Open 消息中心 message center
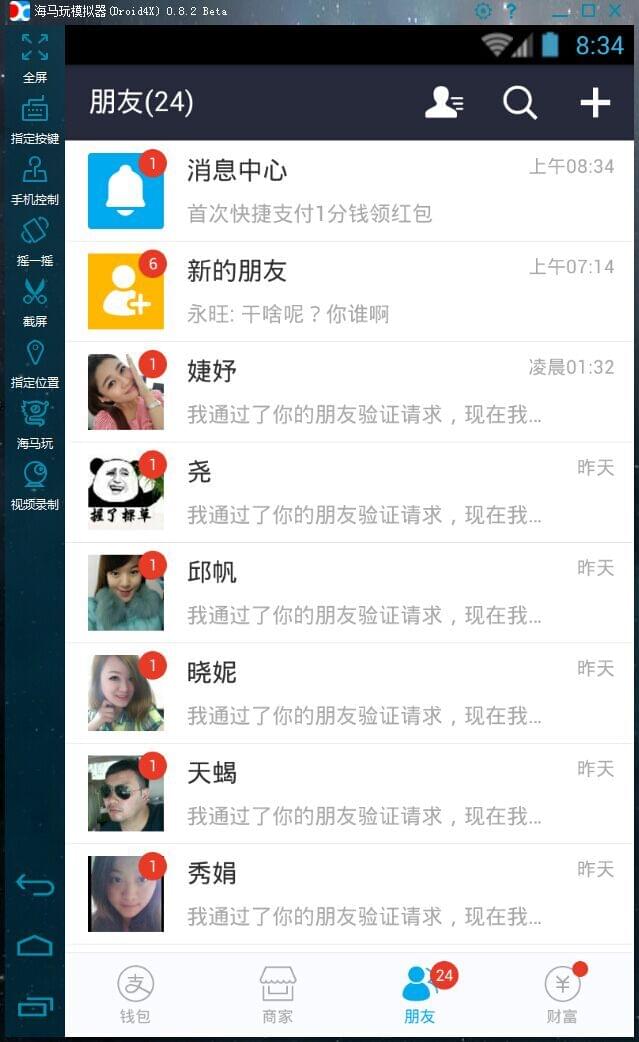639x1042 pixels. pos(349,191)
